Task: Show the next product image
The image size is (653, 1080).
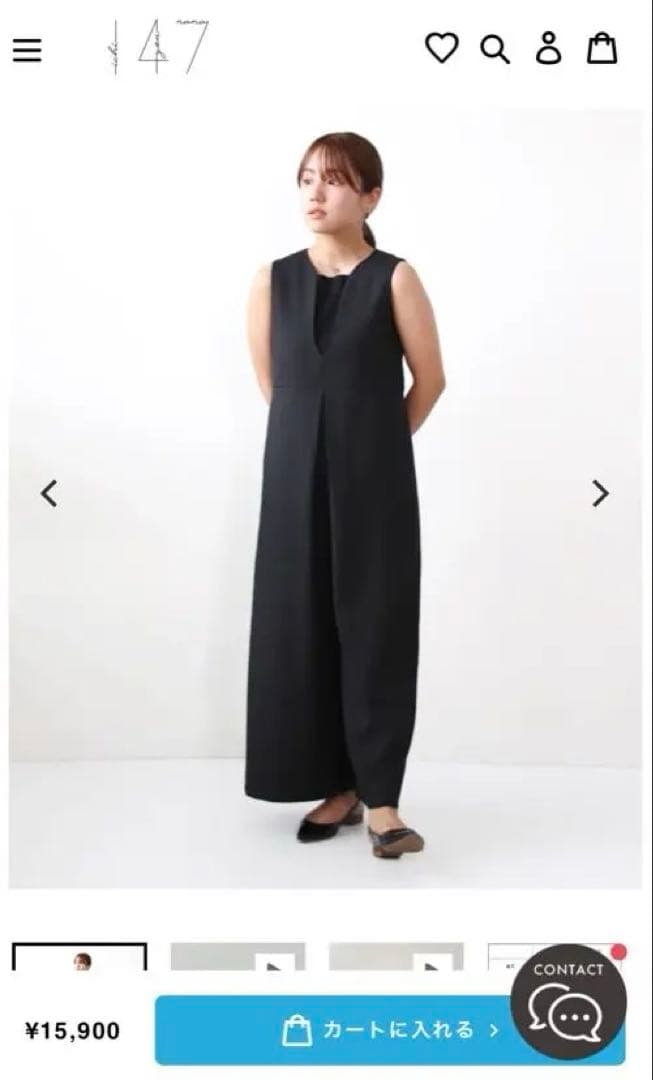Action: point(600,493)
